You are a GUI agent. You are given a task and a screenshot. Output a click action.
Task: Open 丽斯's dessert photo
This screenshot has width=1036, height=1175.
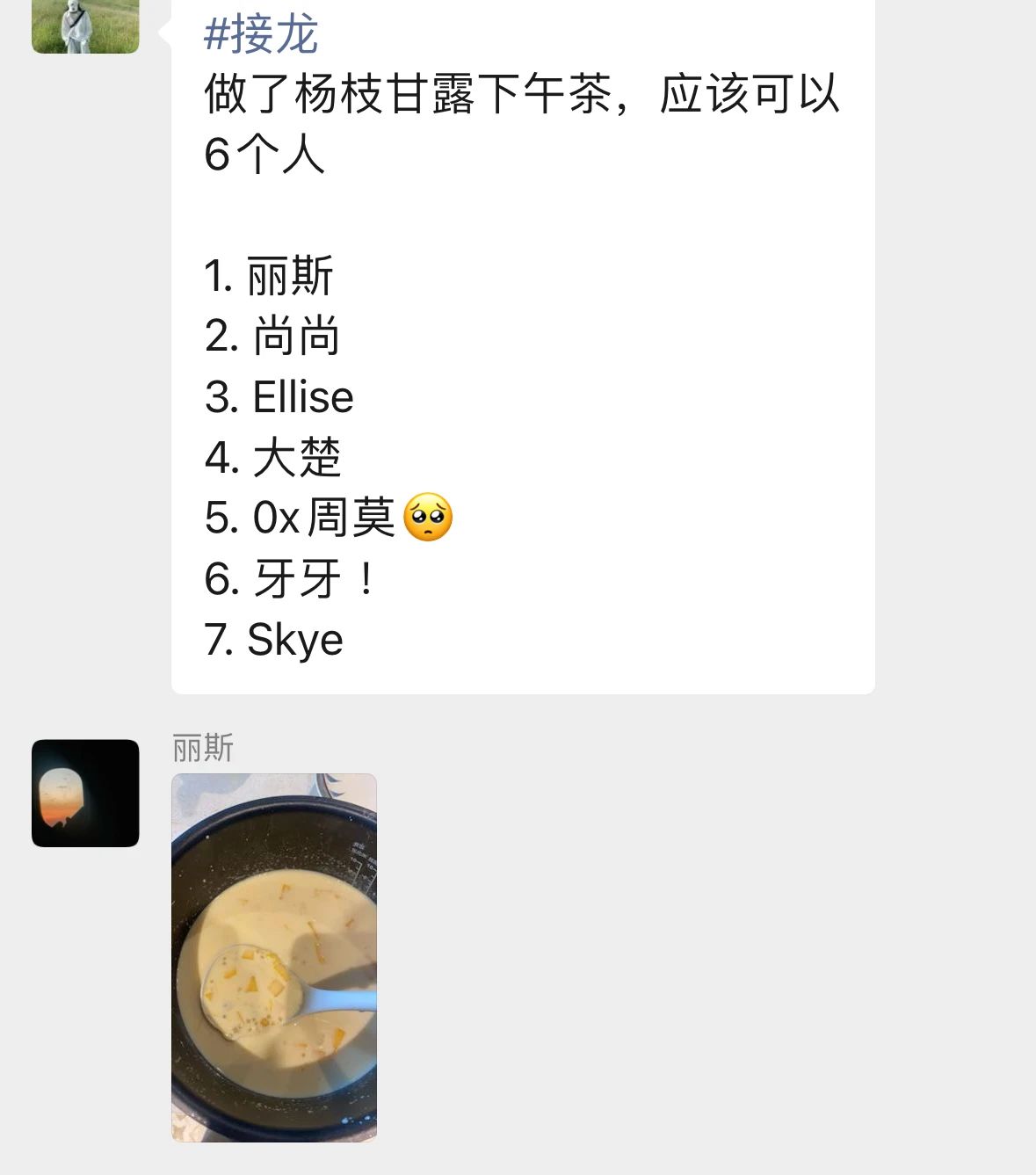click(273, 957)
